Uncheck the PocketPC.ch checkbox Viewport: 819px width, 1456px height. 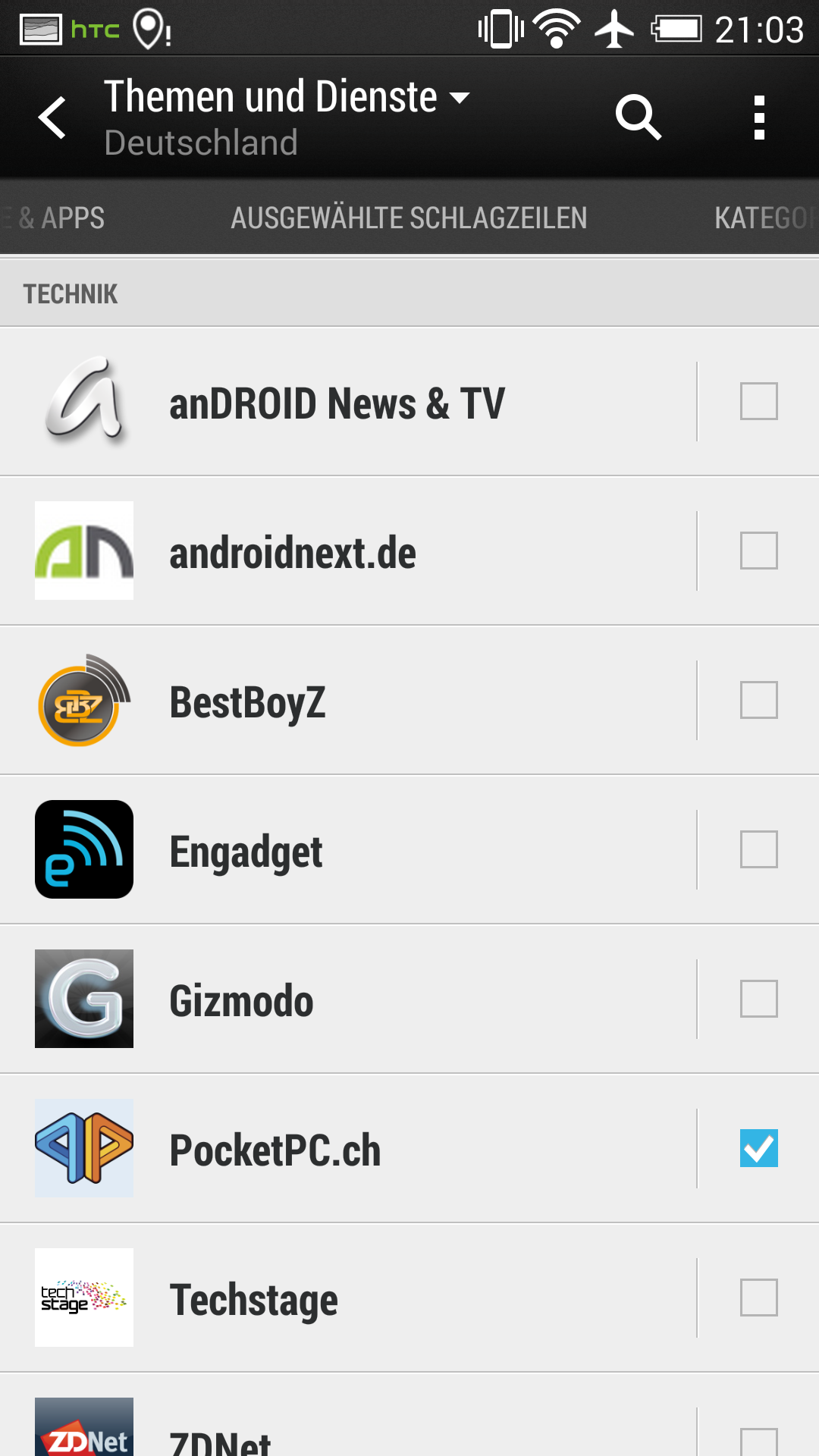click(x=759, y=1148)
